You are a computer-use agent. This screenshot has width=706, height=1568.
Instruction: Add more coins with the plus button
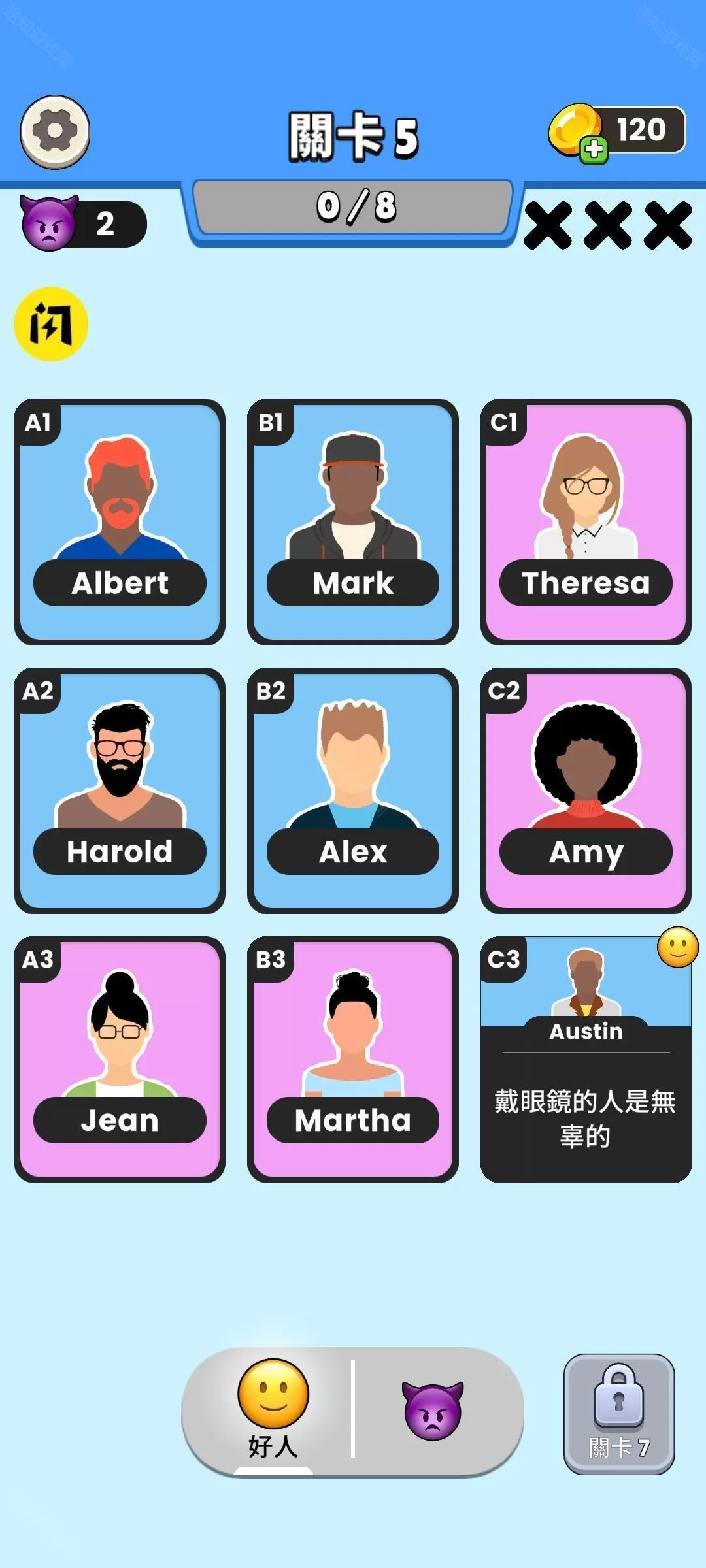pyautogui.click(x=594, y=149)
